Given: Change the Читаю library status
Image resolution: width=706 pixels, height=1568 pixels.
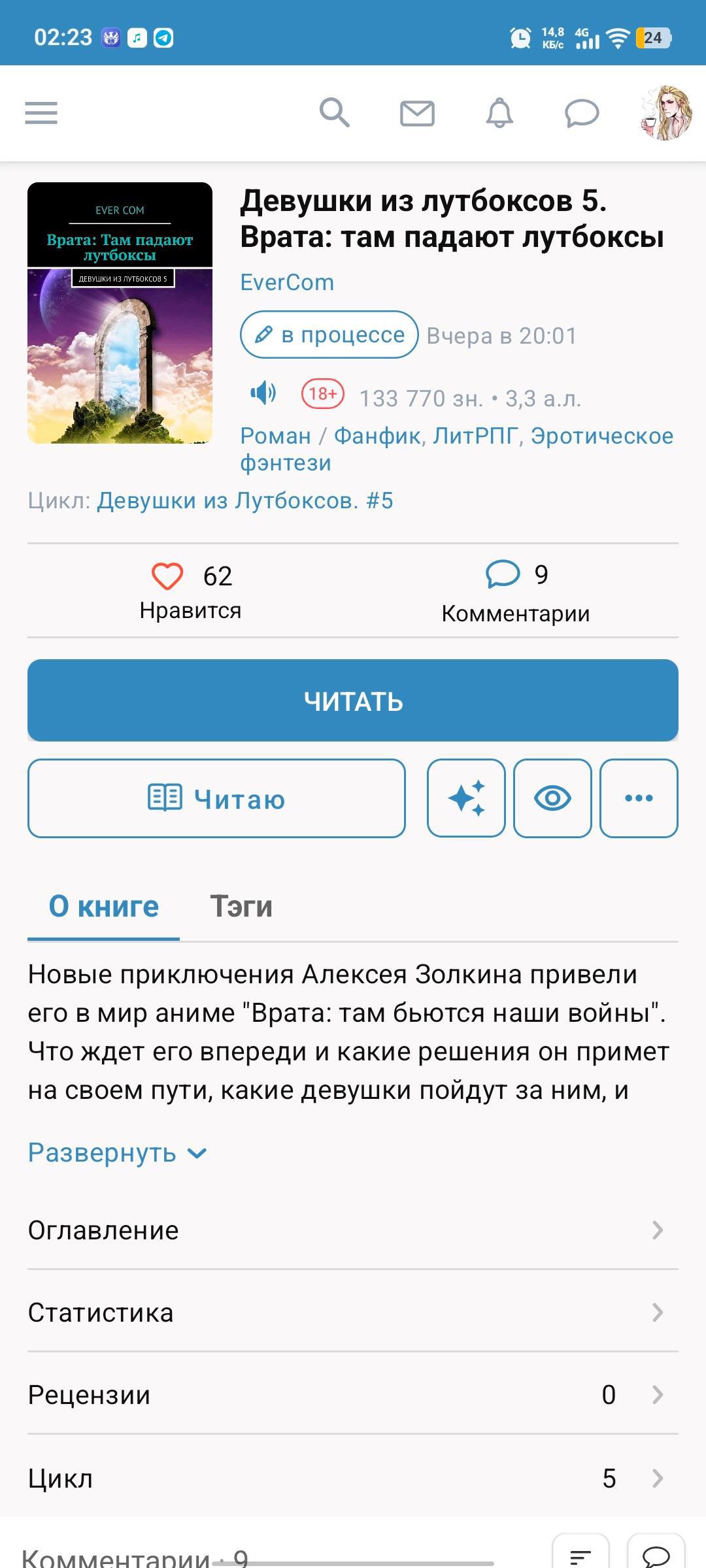Looking at the screenshot, I should 216,798.
